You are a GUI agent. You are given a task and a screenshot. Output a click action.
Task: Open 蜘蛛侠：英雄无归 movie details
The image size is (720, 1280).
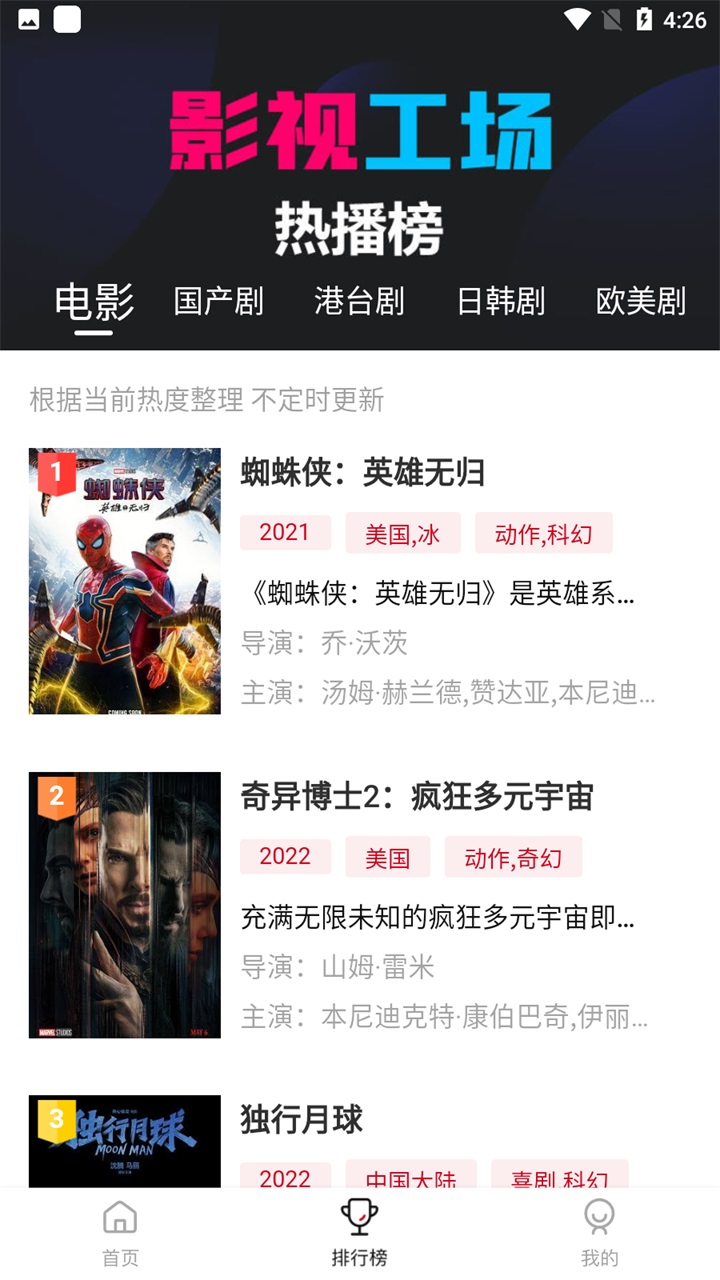tap(363, 473)
